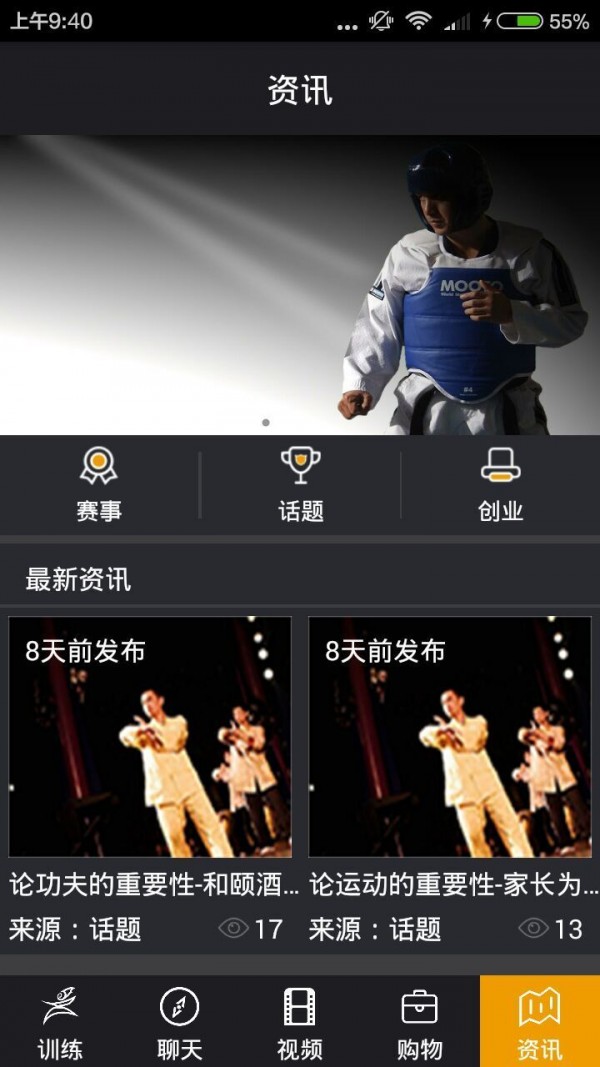Open the taekwondo banner image
The height and width of the screenshot is (1067, 600).
tap(300, 285)
